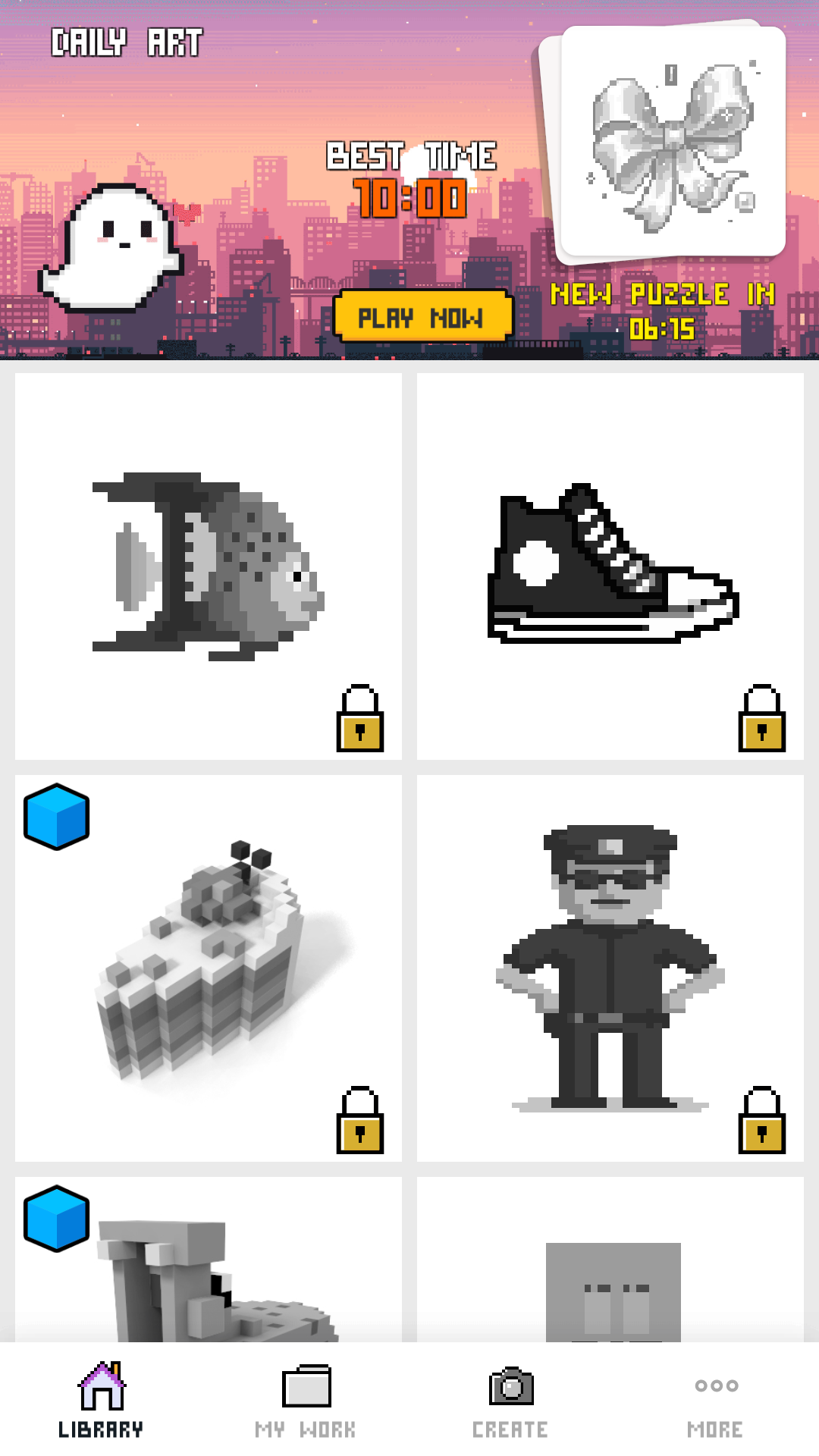
Task: Unlock the voxel cake puzzle via its padlock
Action: 359,1115
